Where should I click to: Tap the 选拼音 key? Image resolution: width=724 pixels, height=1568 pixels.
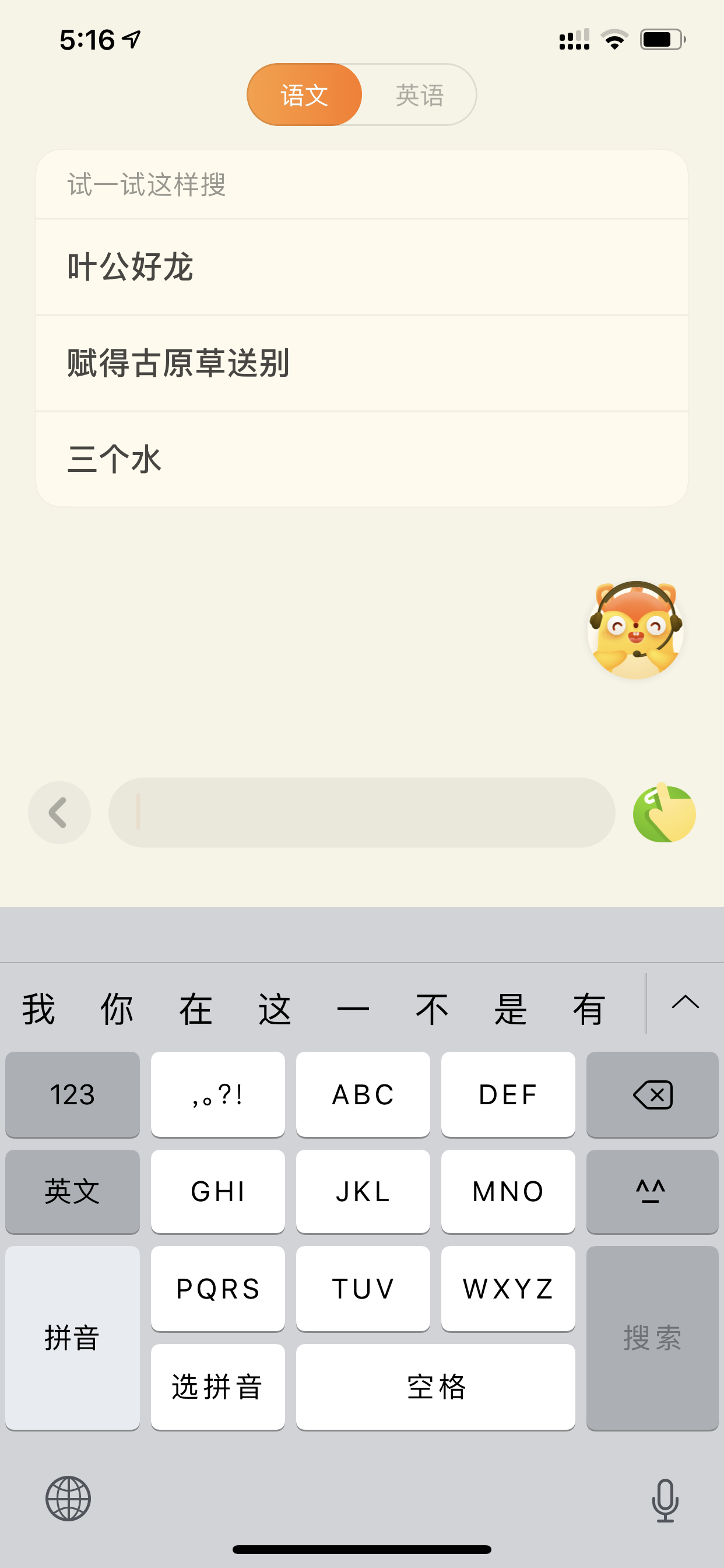tap(218, 1387)
